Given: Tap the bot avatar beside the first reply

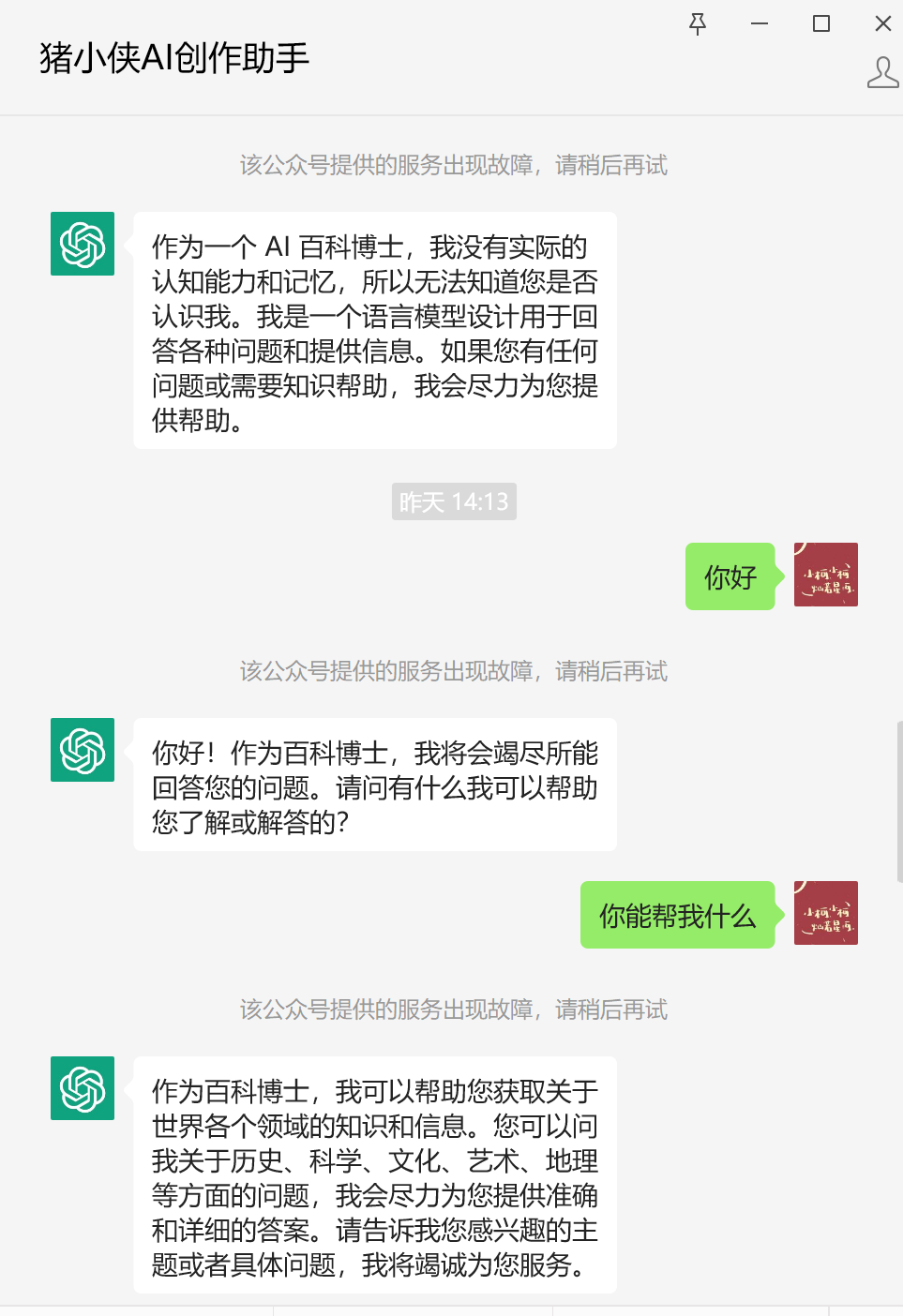Looking at the screenshot, I should (83, 244).
